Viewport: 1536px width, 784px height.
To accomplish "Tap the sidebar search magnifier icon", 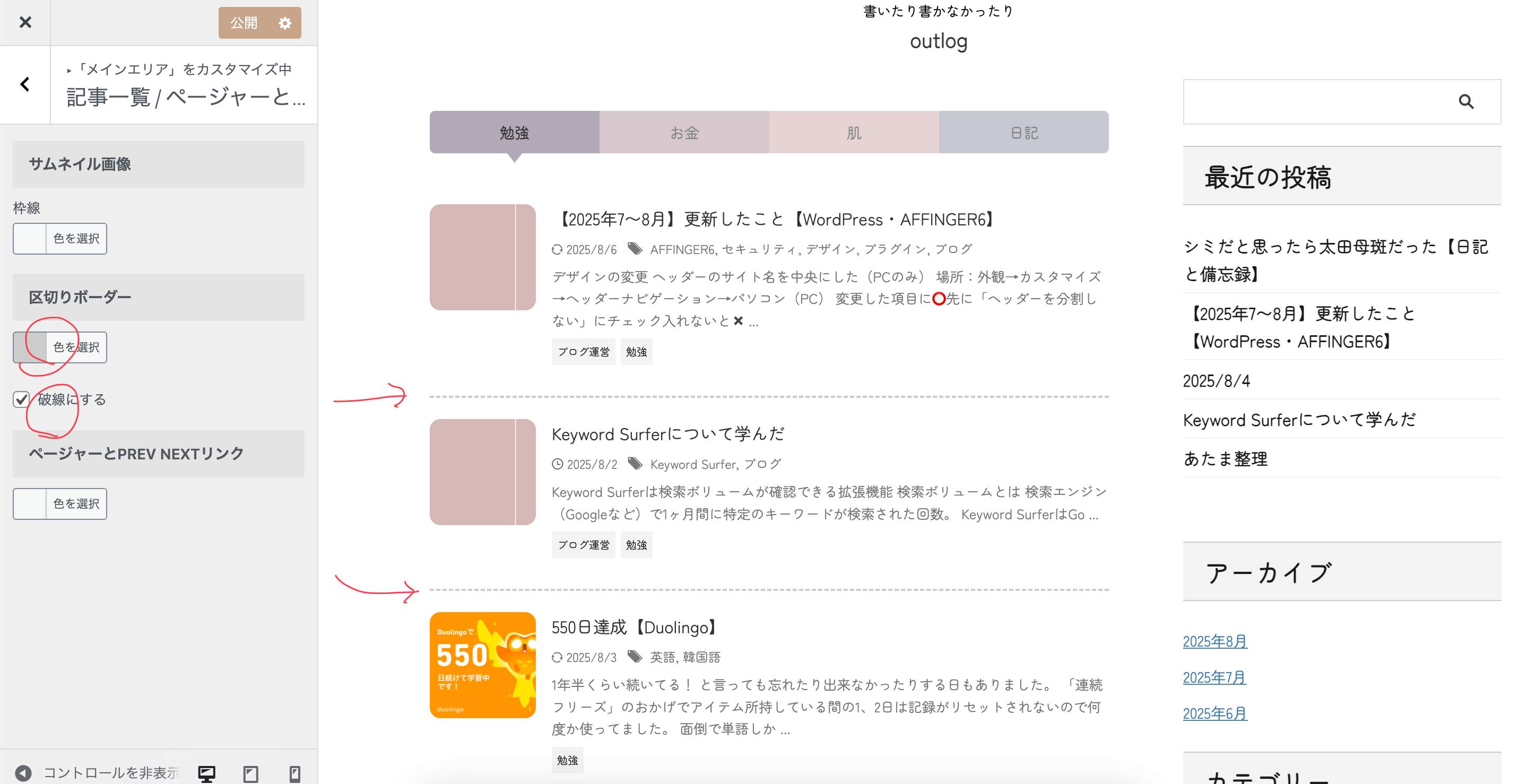I will pos(1466,102).
